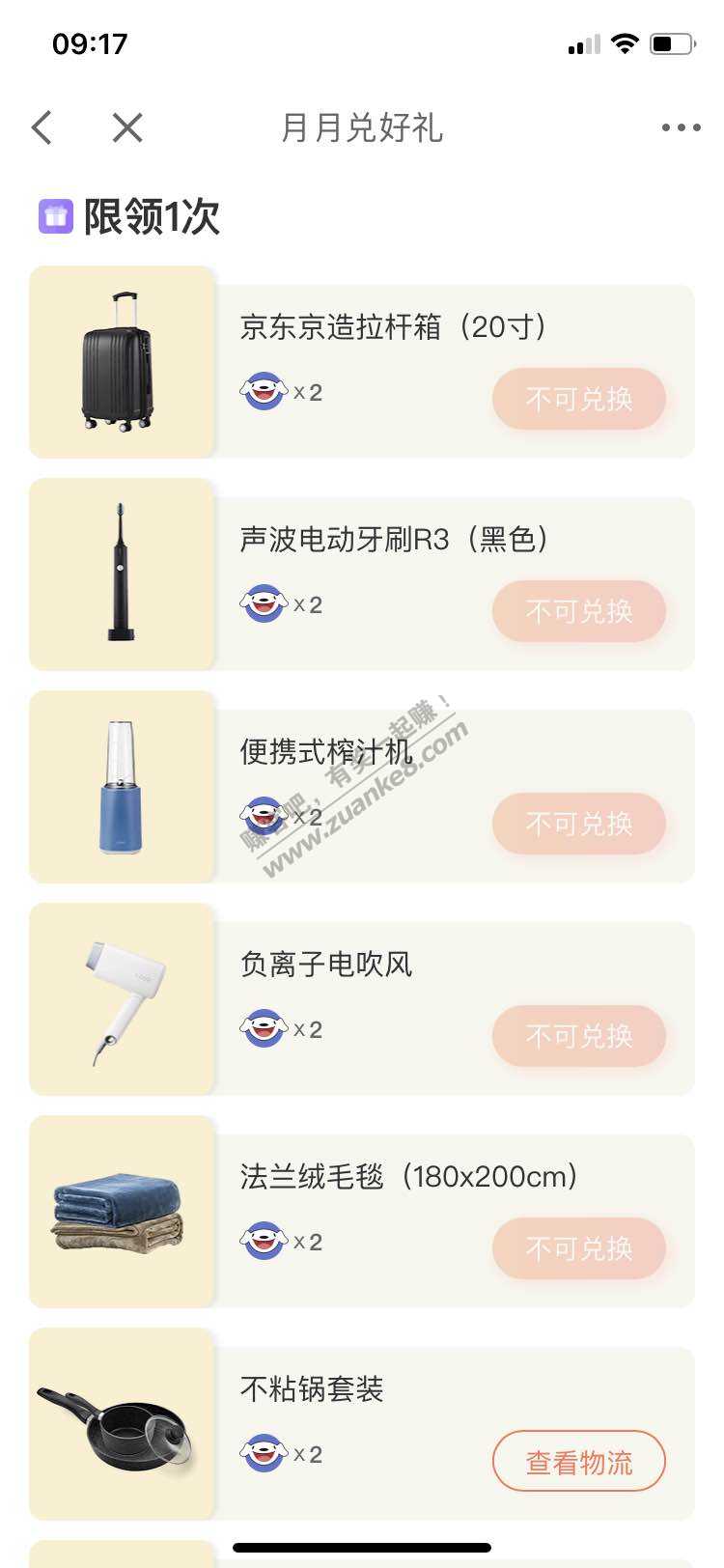The height and width of the screenshot is (1568, 724).
Task: Open the 便携式榨汁机 juicer image
Action: tap(121, 787)
